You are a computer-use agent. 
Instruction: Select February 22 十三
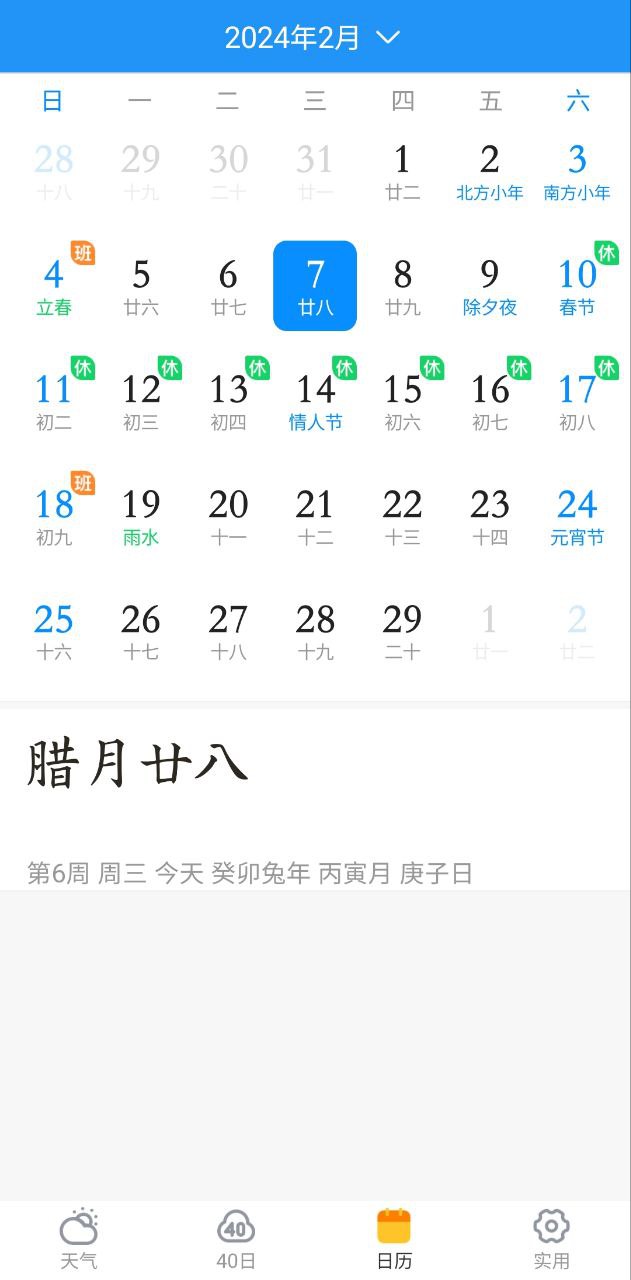click(402, 516)
